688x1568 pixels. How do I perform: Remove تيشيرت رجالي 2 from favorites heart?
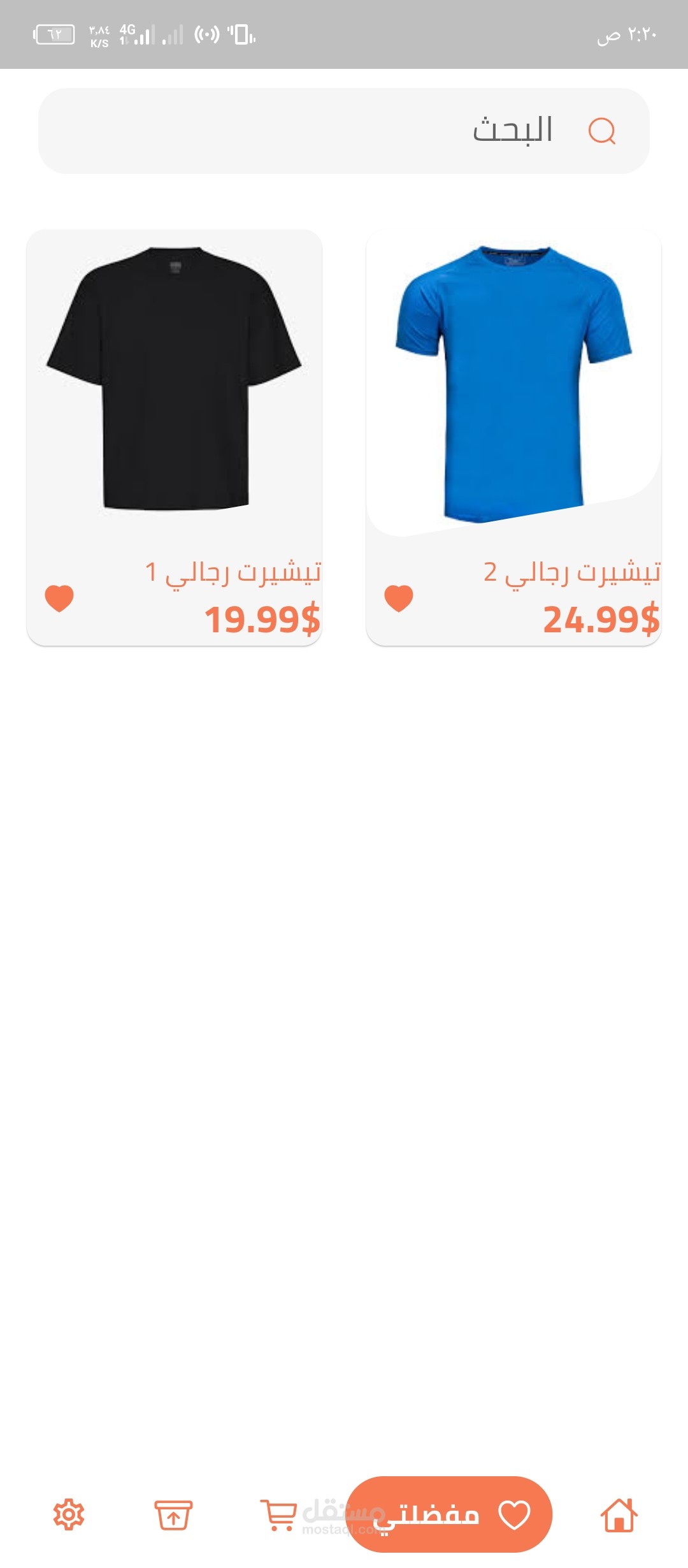pyautogui.click(x=399, y=599)
